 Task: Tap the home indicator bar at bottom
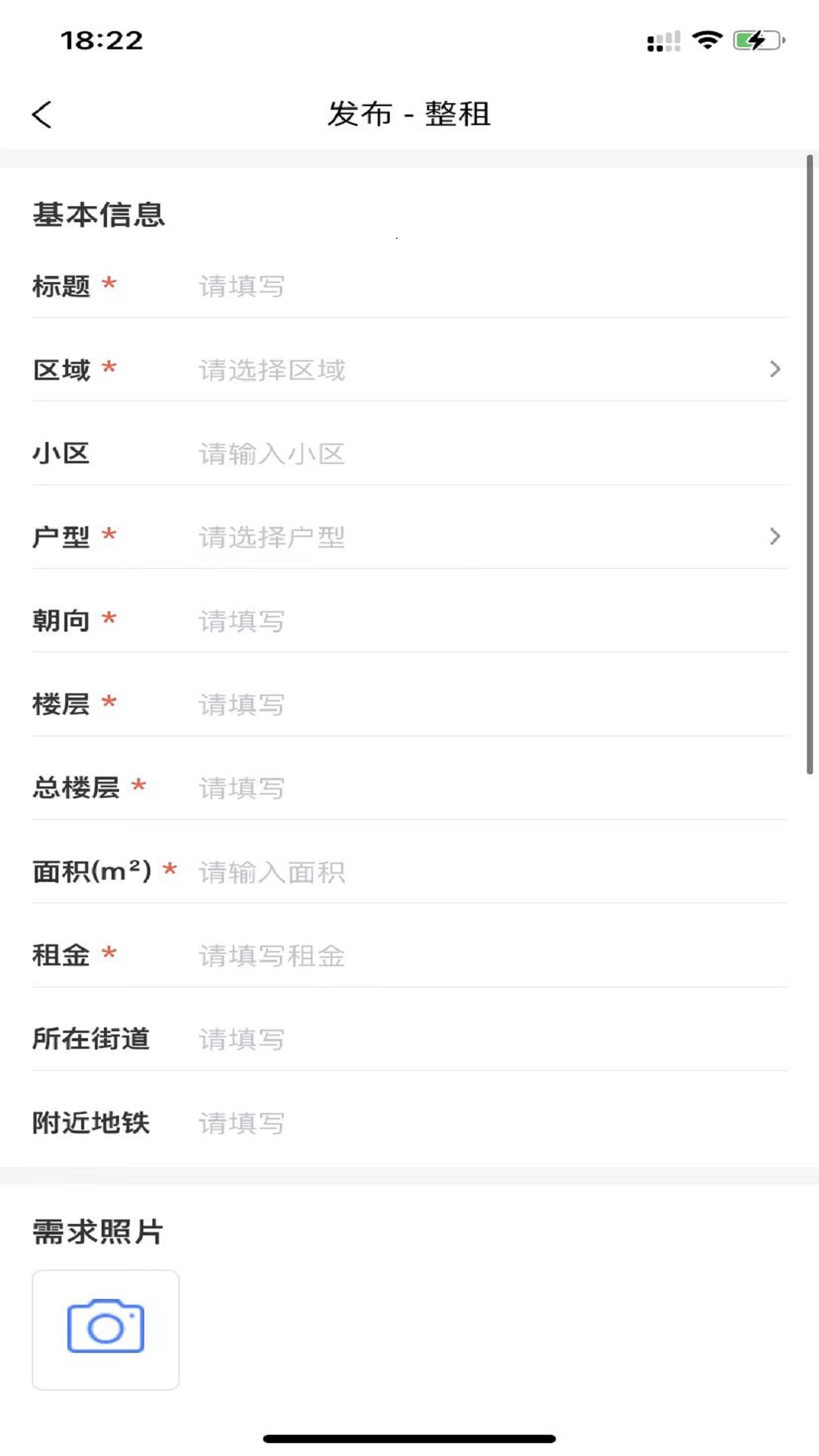[409, 1436]
